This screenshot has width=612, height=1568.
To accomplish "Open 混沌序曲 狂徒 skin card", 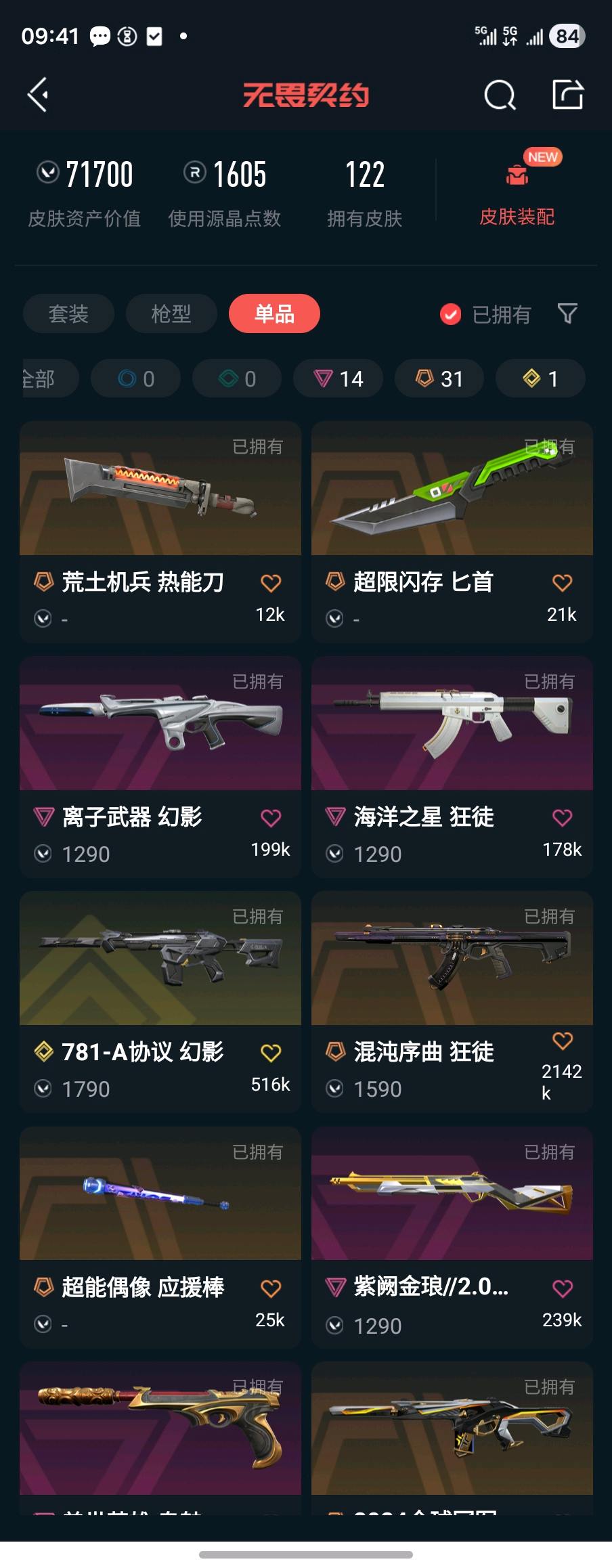I will (452, 1002).
